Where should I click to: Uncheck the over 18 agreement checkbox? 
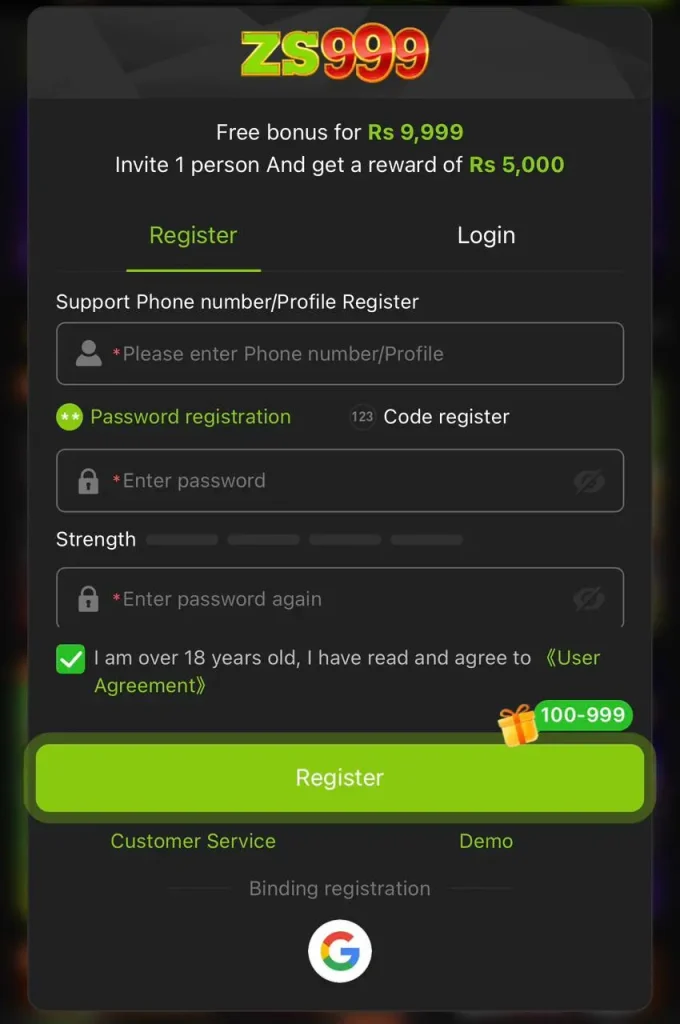click(71, 659)
